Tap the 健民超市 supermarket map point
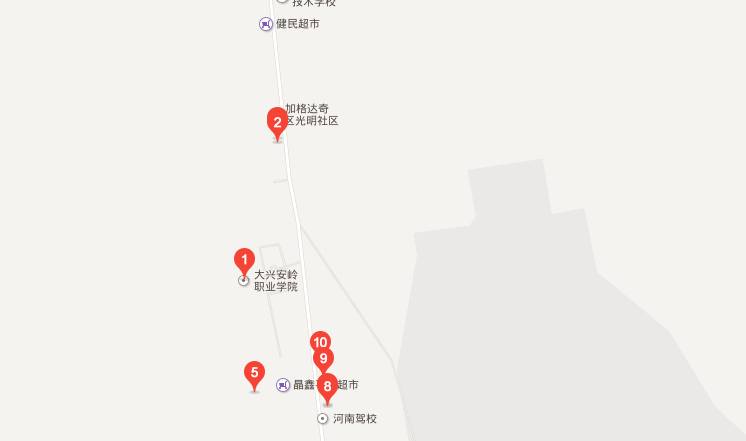 [265, 23]
